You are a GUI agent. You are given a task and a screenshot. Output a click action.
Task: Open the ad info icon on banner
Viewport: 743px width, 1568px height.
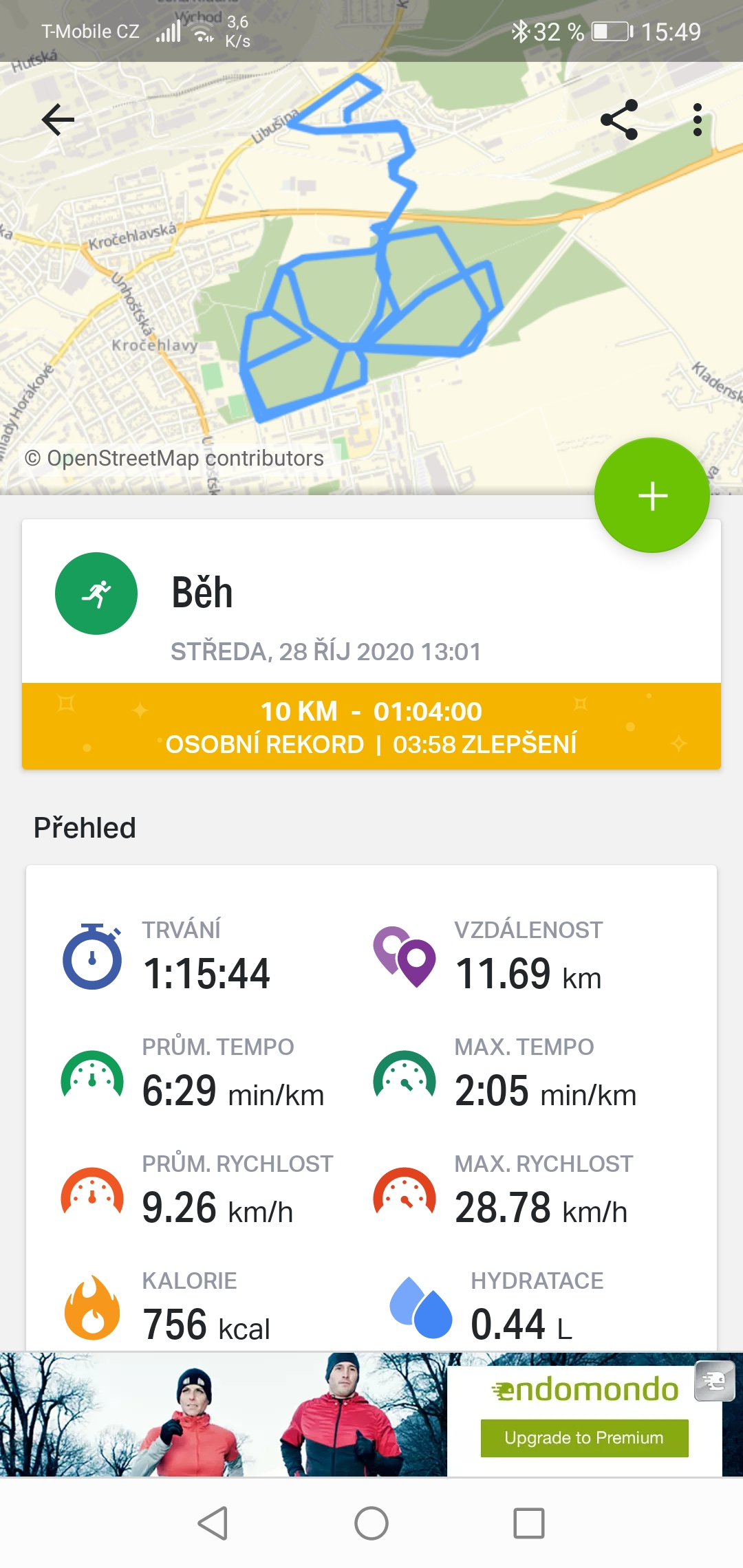pos(715,1380)
